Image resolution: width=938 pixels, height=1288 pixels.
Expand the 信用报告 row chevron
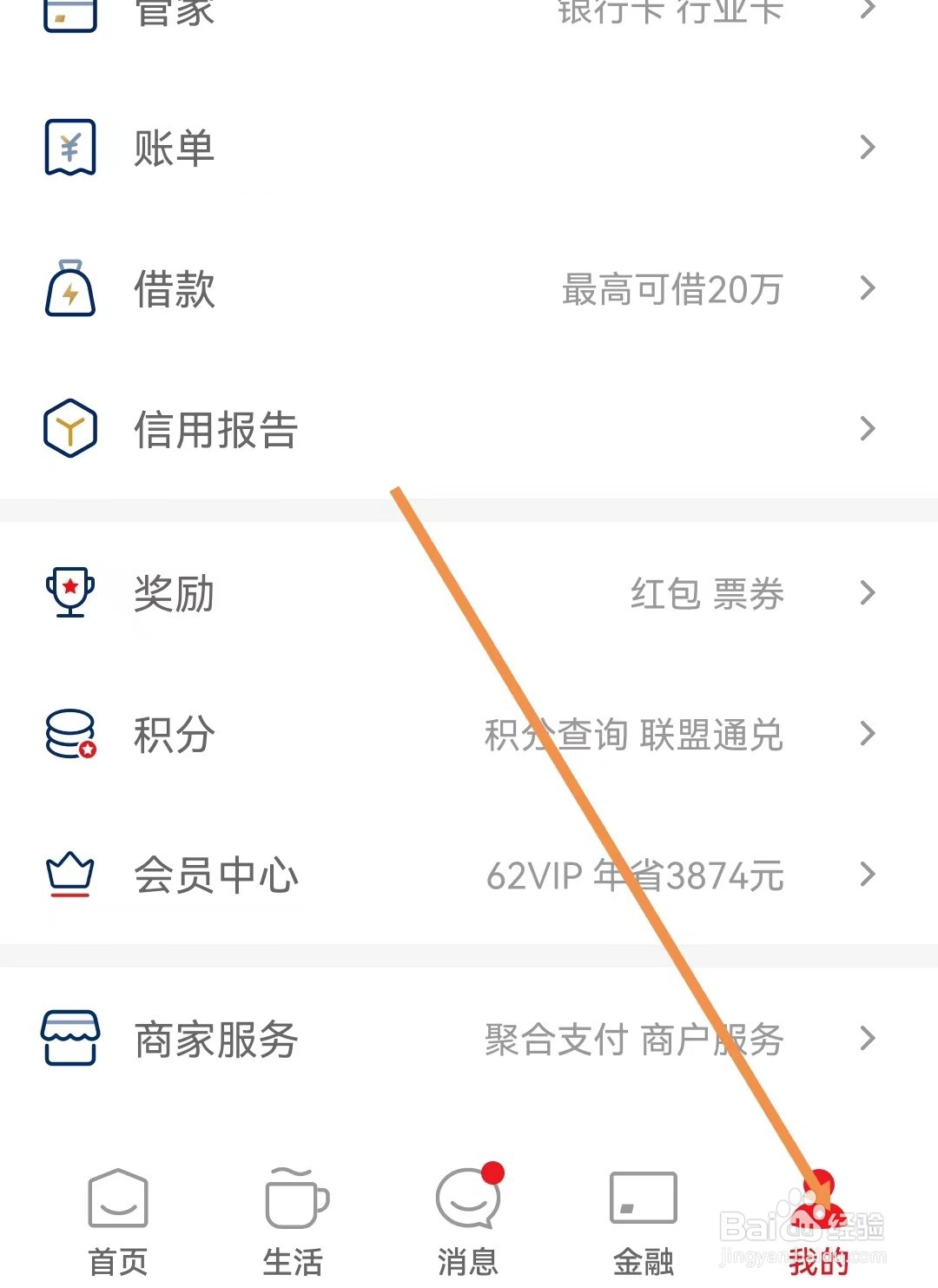(868, 429)
